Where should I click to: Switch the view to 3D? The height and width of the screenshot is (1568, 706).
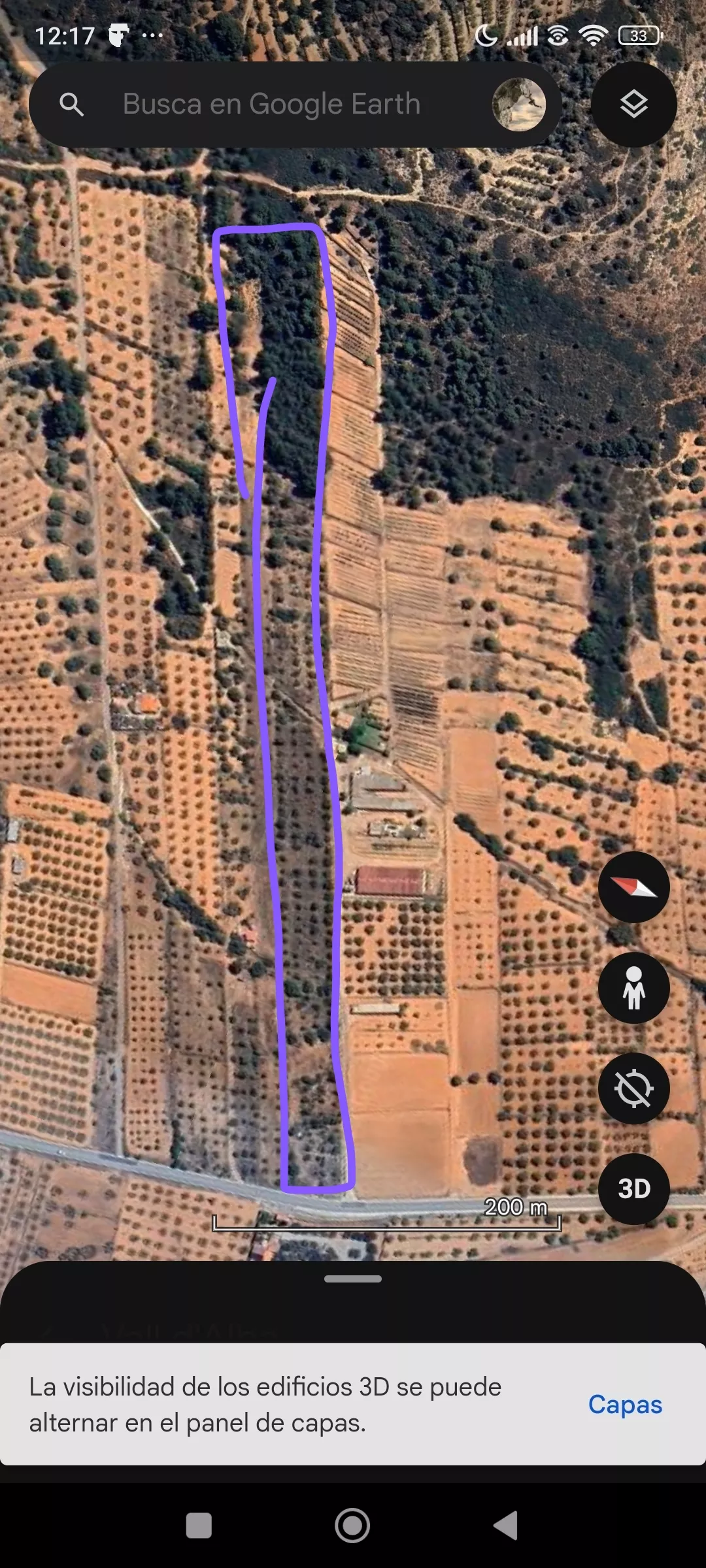[633, 1189]
